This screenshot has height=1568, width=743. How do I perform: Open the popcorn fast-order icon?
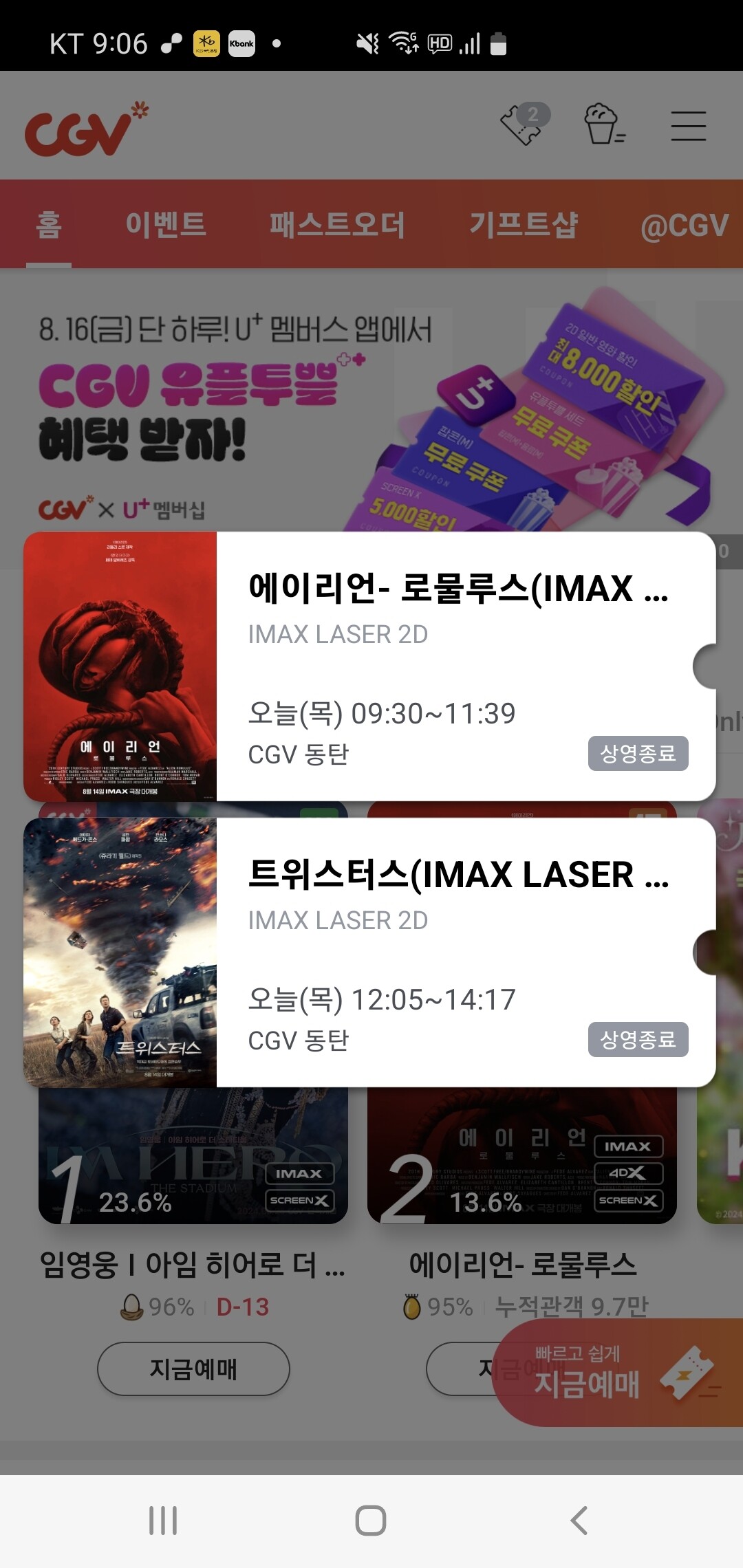point(604,124)
